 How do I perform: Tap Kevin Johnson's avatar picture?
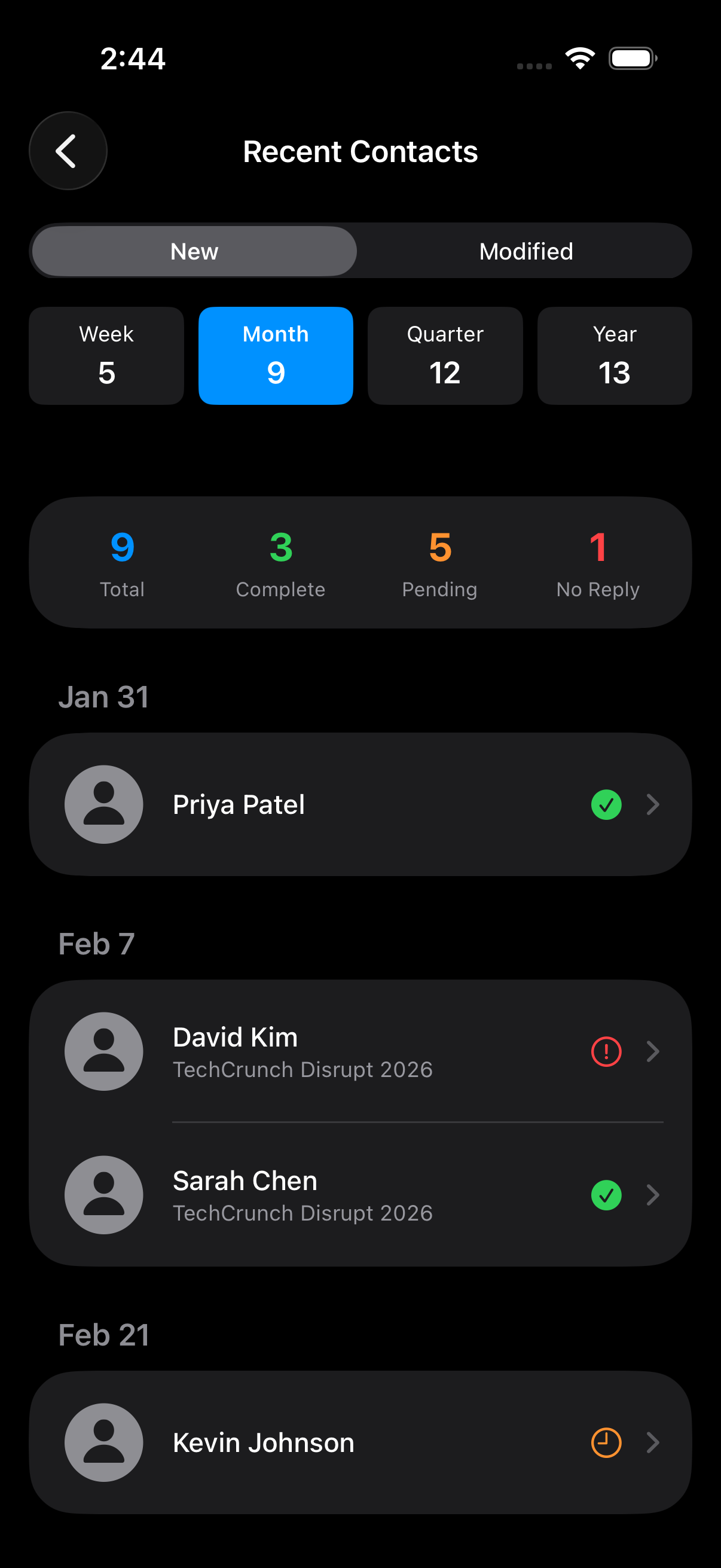click(x=103, y=1442)
